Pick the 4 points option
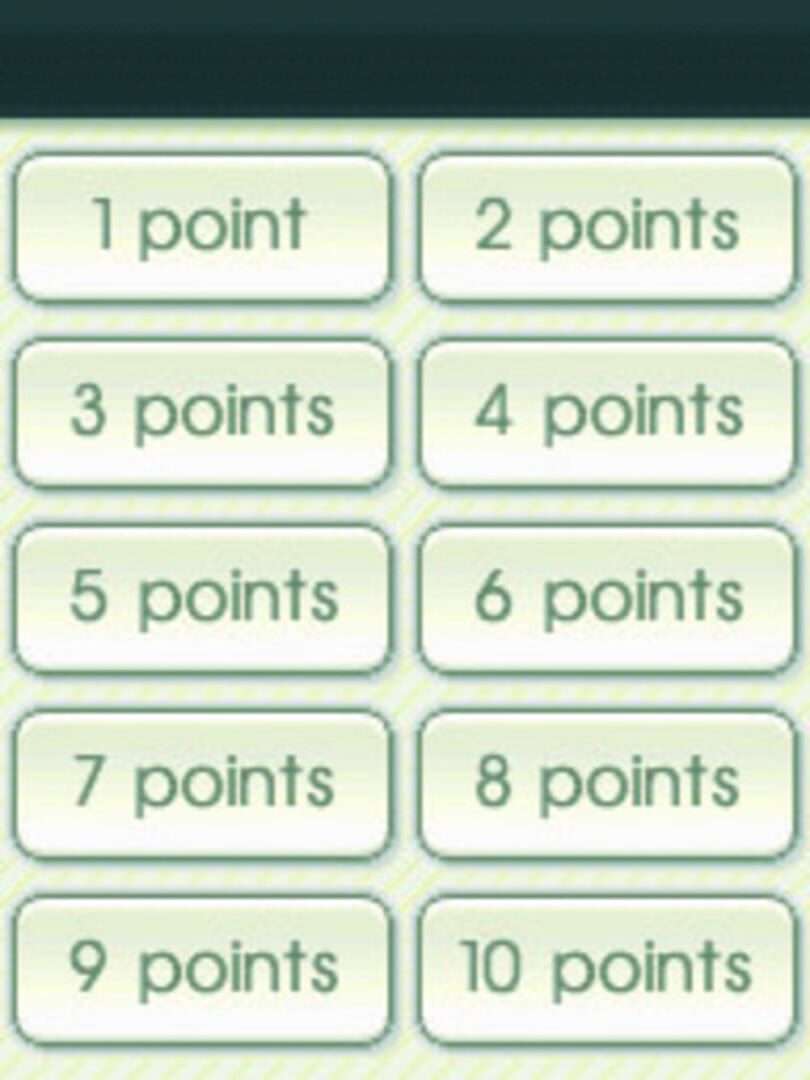Image resolution: width=810 pixels, height=1080 pixels. click(x=606, y=413)
